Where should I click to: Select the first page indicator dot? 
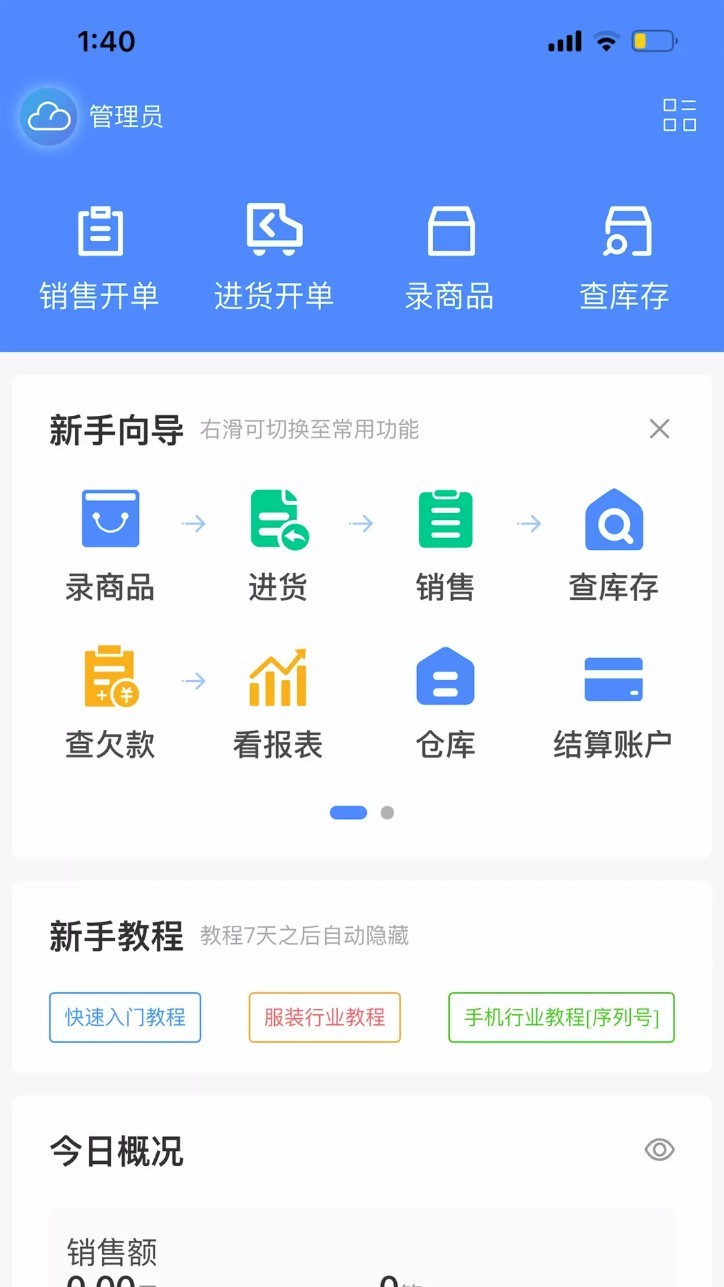pyautogui.click(x=347, y=813)
